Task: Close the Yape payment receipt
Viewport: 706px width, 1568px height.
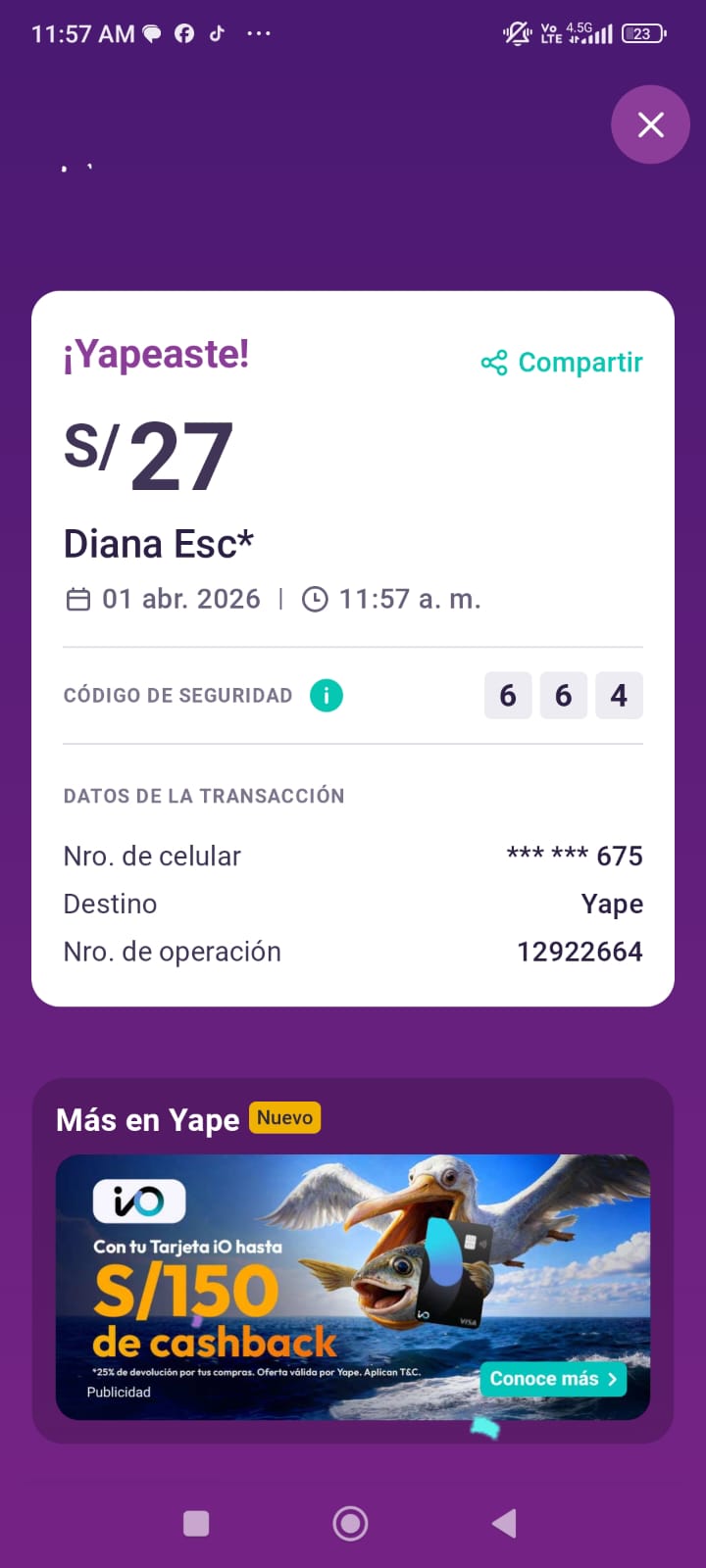Action: tap(650, 124)
